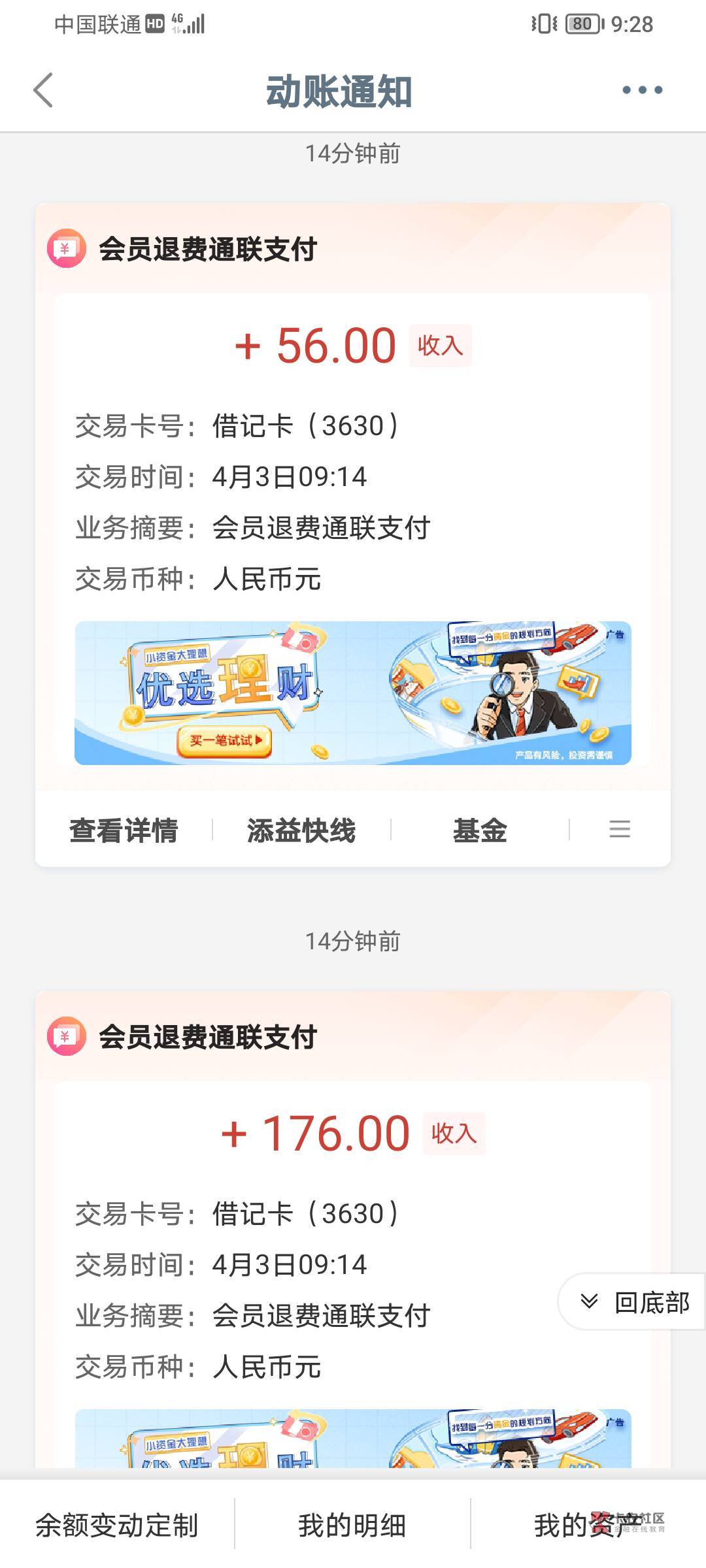Open 我的资产 in bottom bar

[588, 1526]
